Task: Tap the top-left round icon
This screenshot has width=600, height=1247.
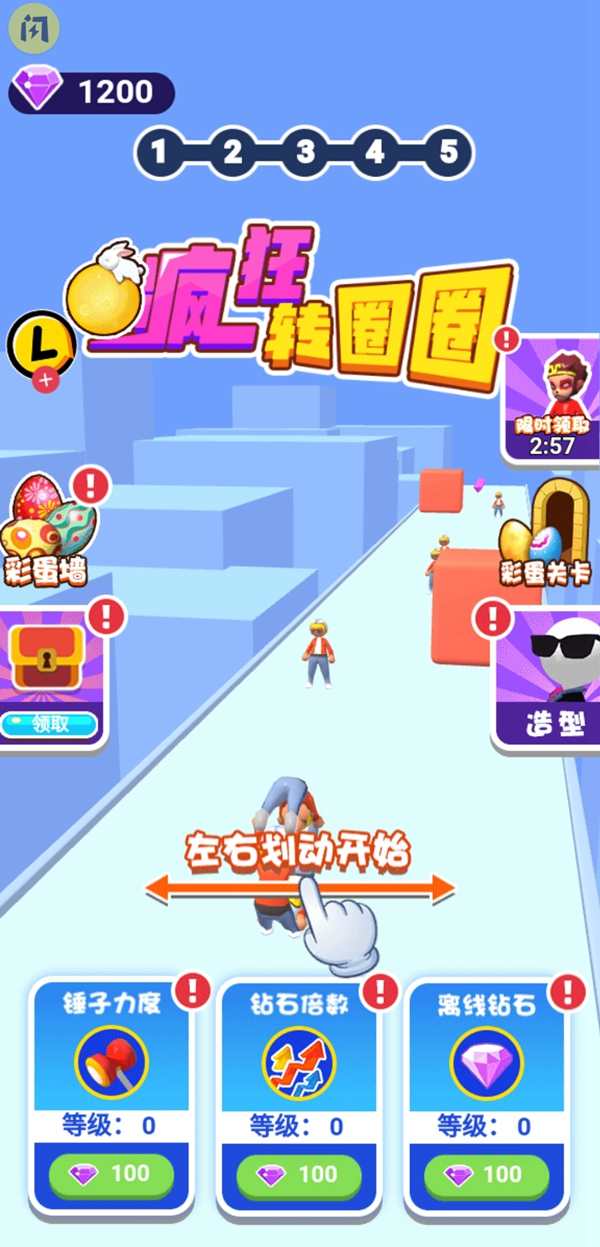Action: pyautogui.click(x=33, y=31)
